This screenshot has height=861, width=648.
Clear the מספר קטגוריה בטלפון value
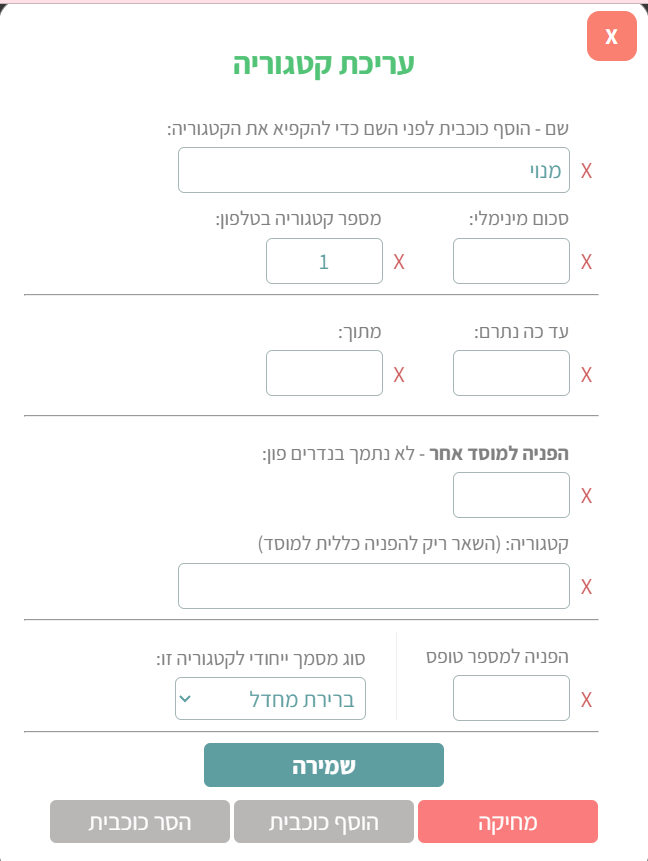399,262
